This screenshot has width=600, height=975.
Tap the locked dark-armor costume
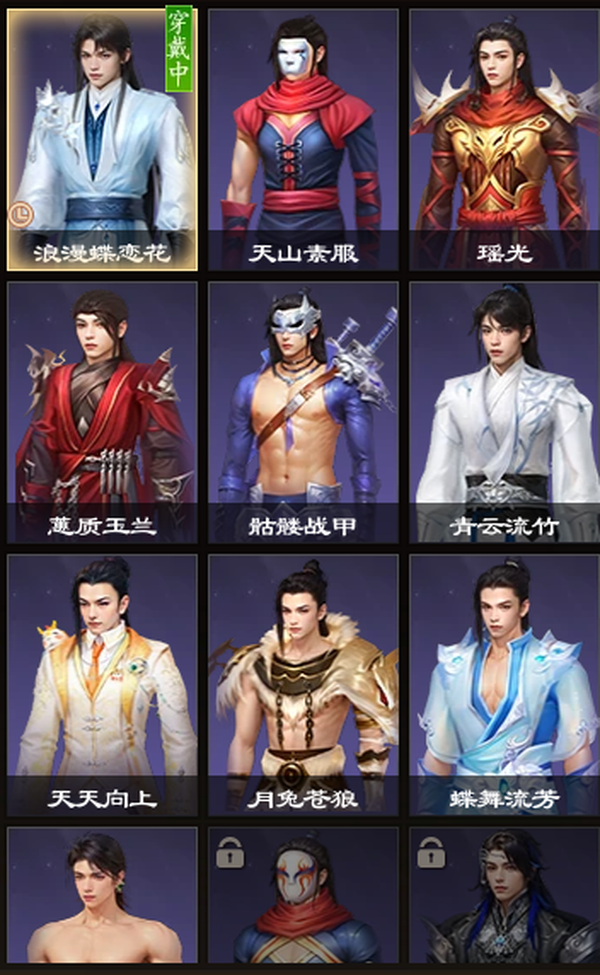pos(504,895)
